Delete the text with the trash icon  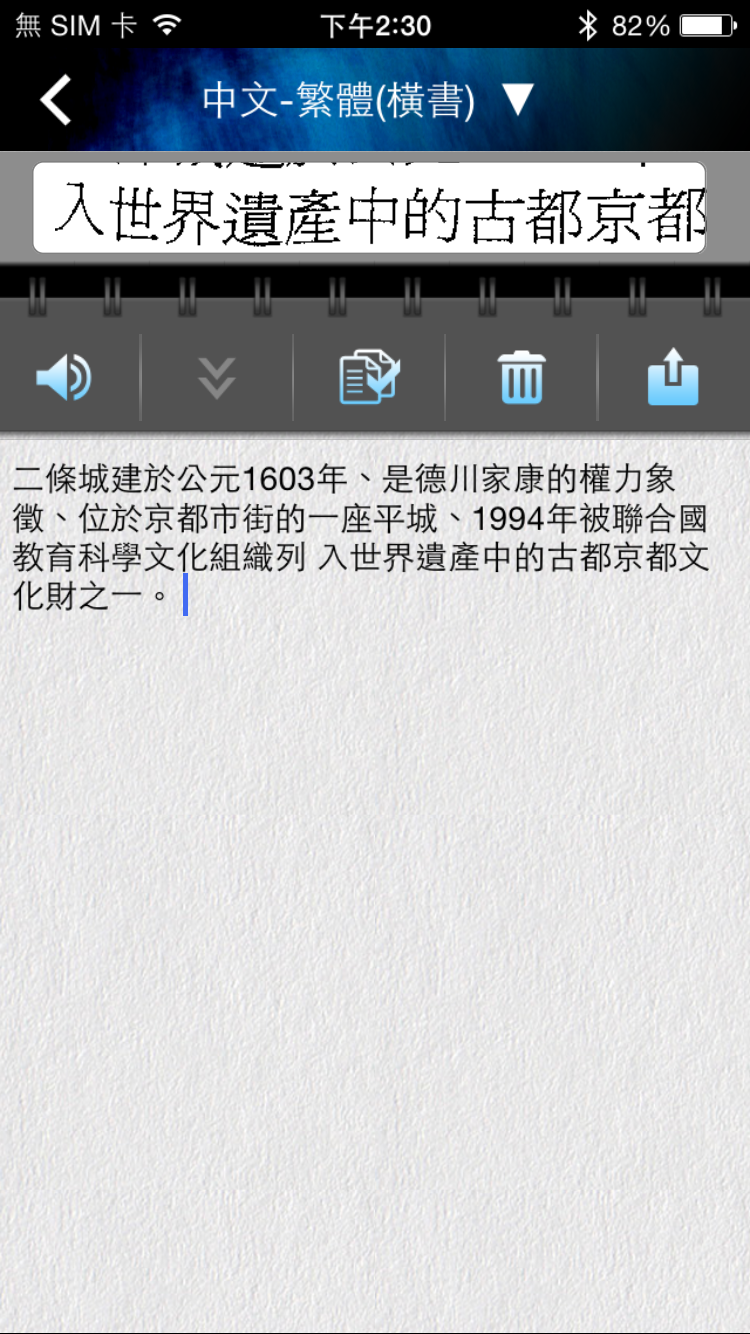click(x=521, y=378)
